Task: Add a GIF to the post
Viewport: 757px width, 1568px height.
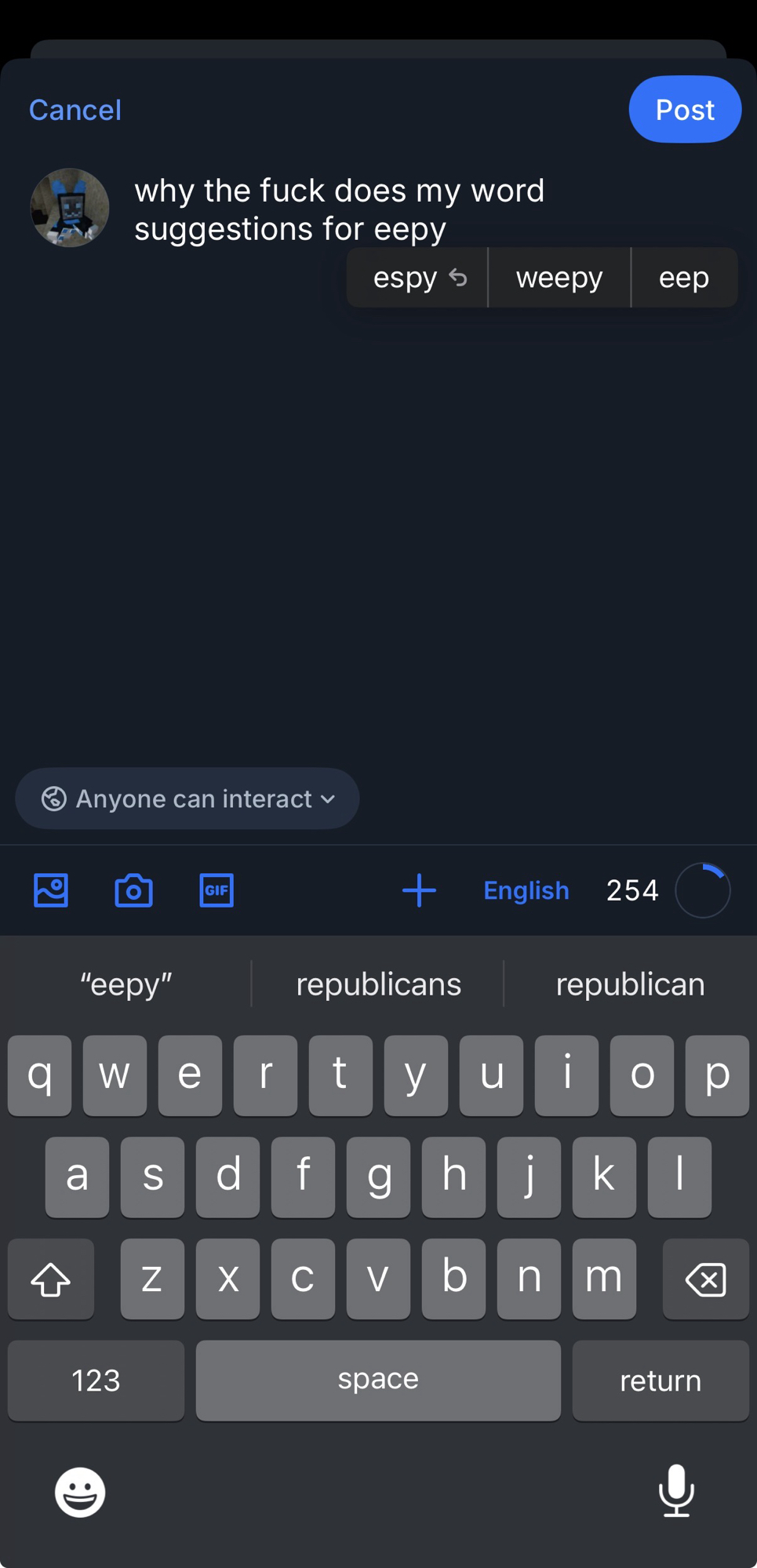Action: pos(217,890)
